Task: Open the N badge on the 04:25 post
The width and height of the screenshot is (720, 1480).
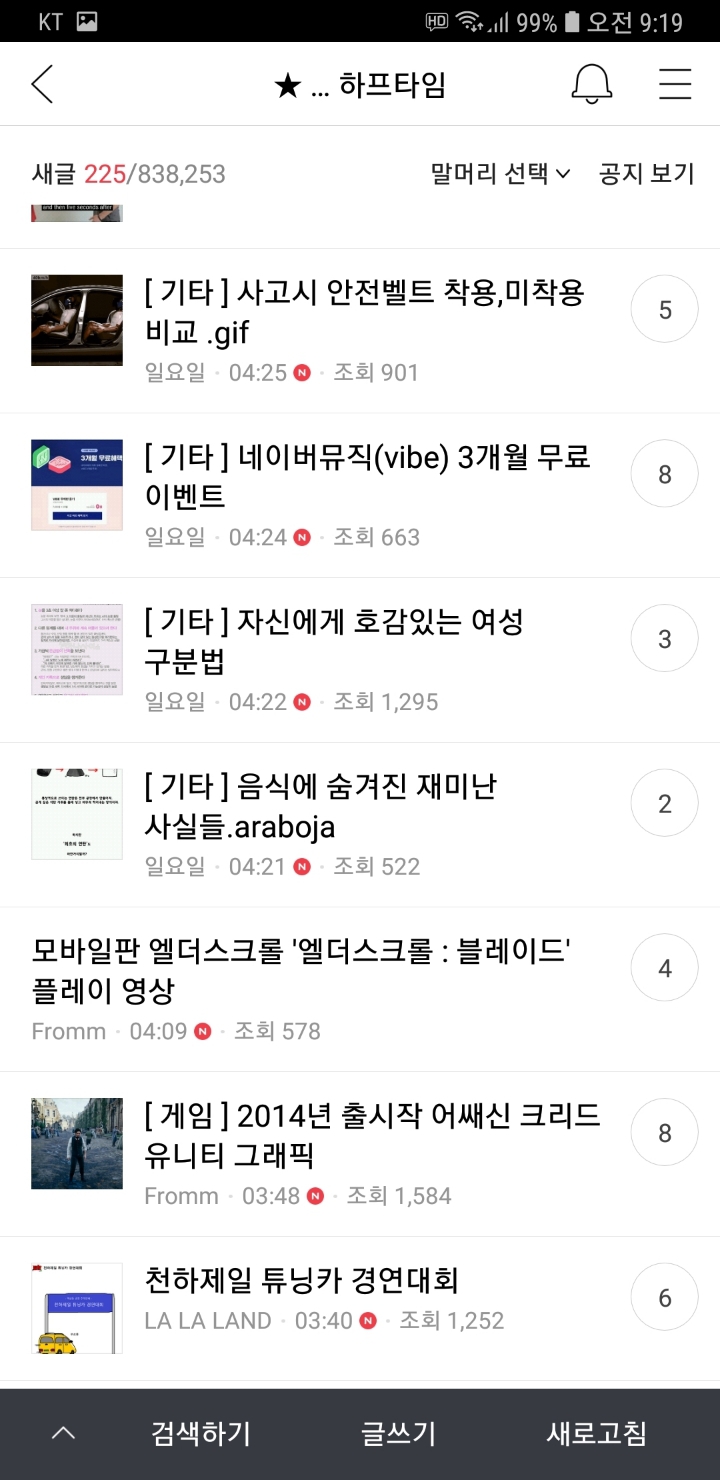Action: 301,370
